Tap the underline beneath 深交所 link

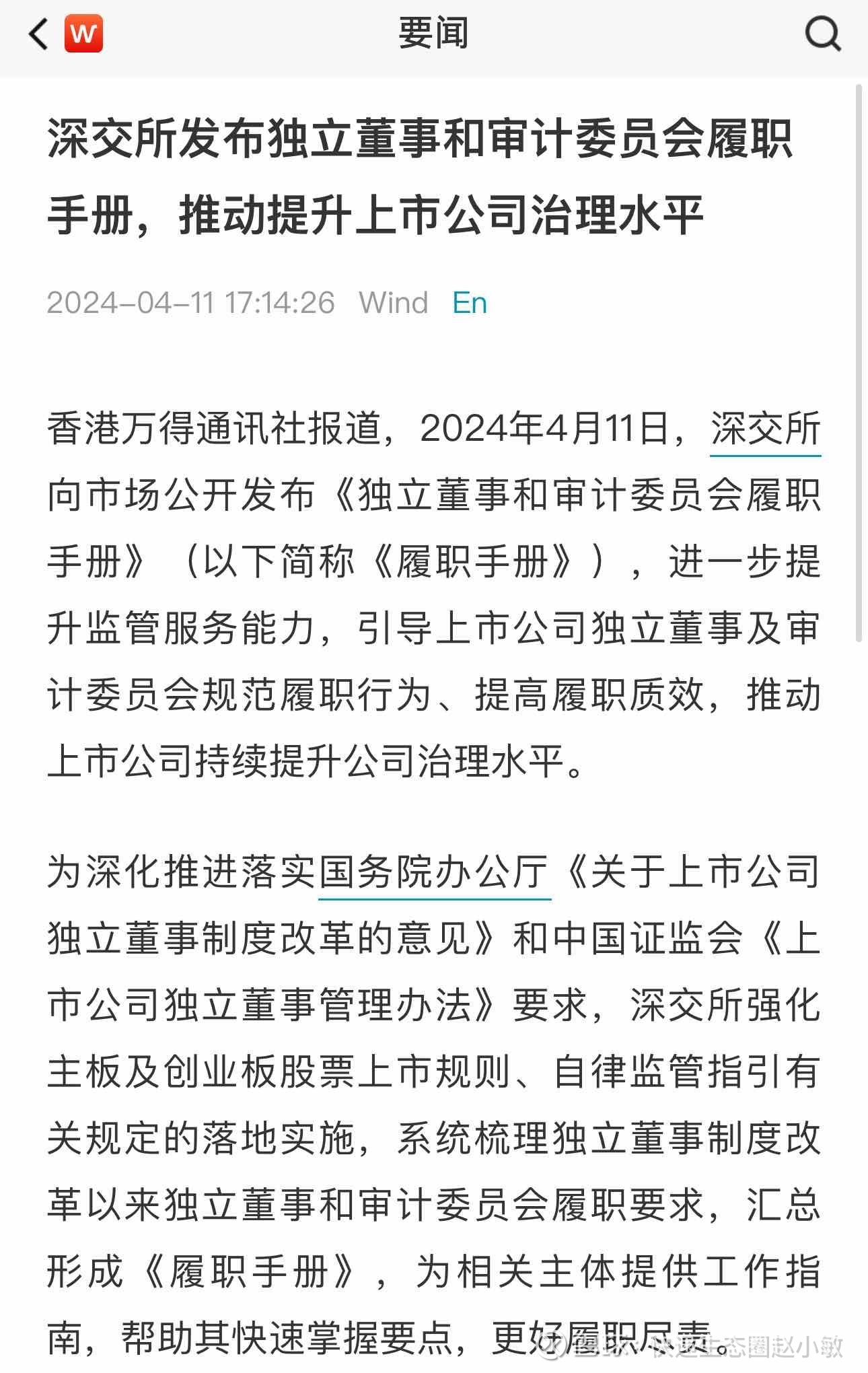765,456
